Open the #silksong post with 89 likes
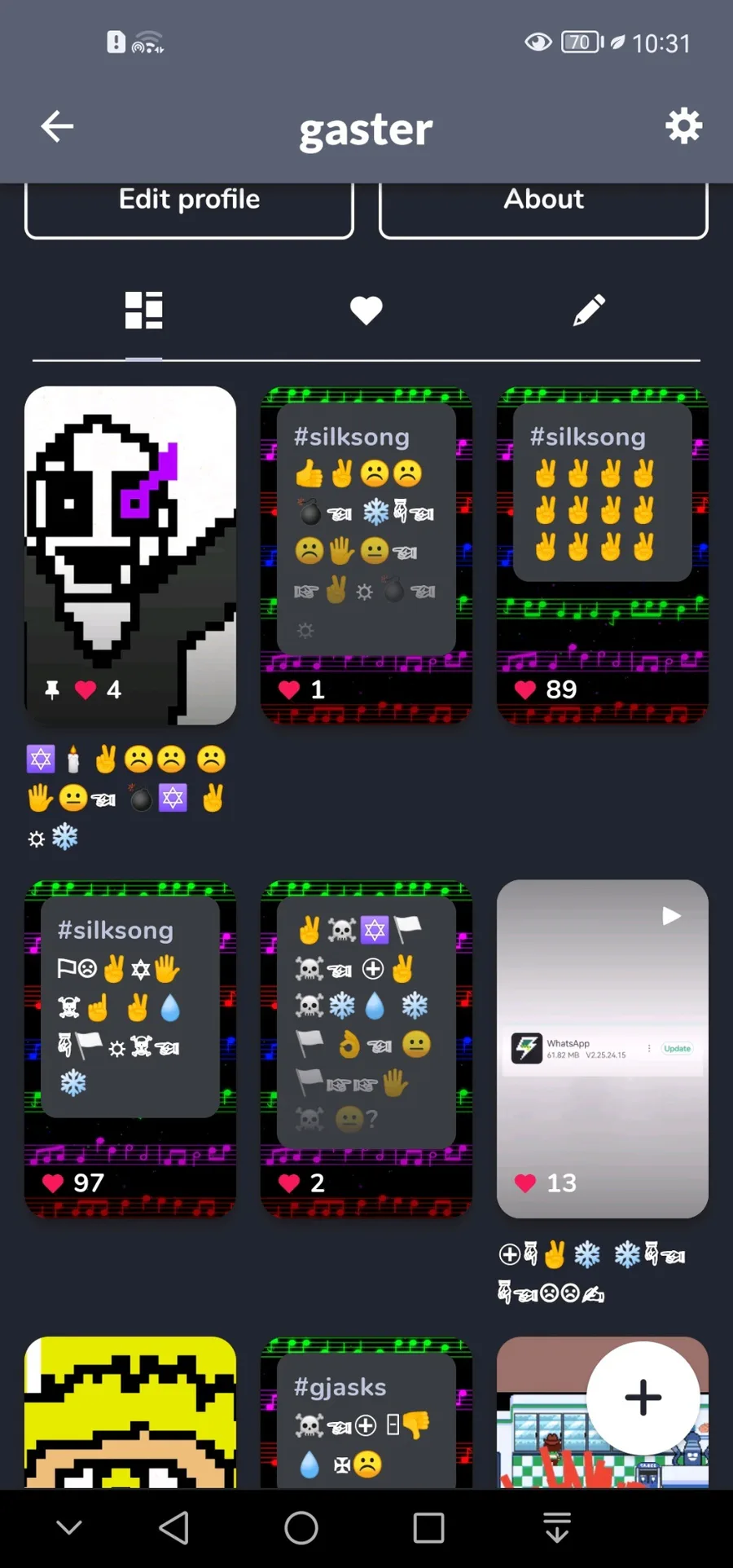Viewport: 733px width, 1568px height. [603, 555]
